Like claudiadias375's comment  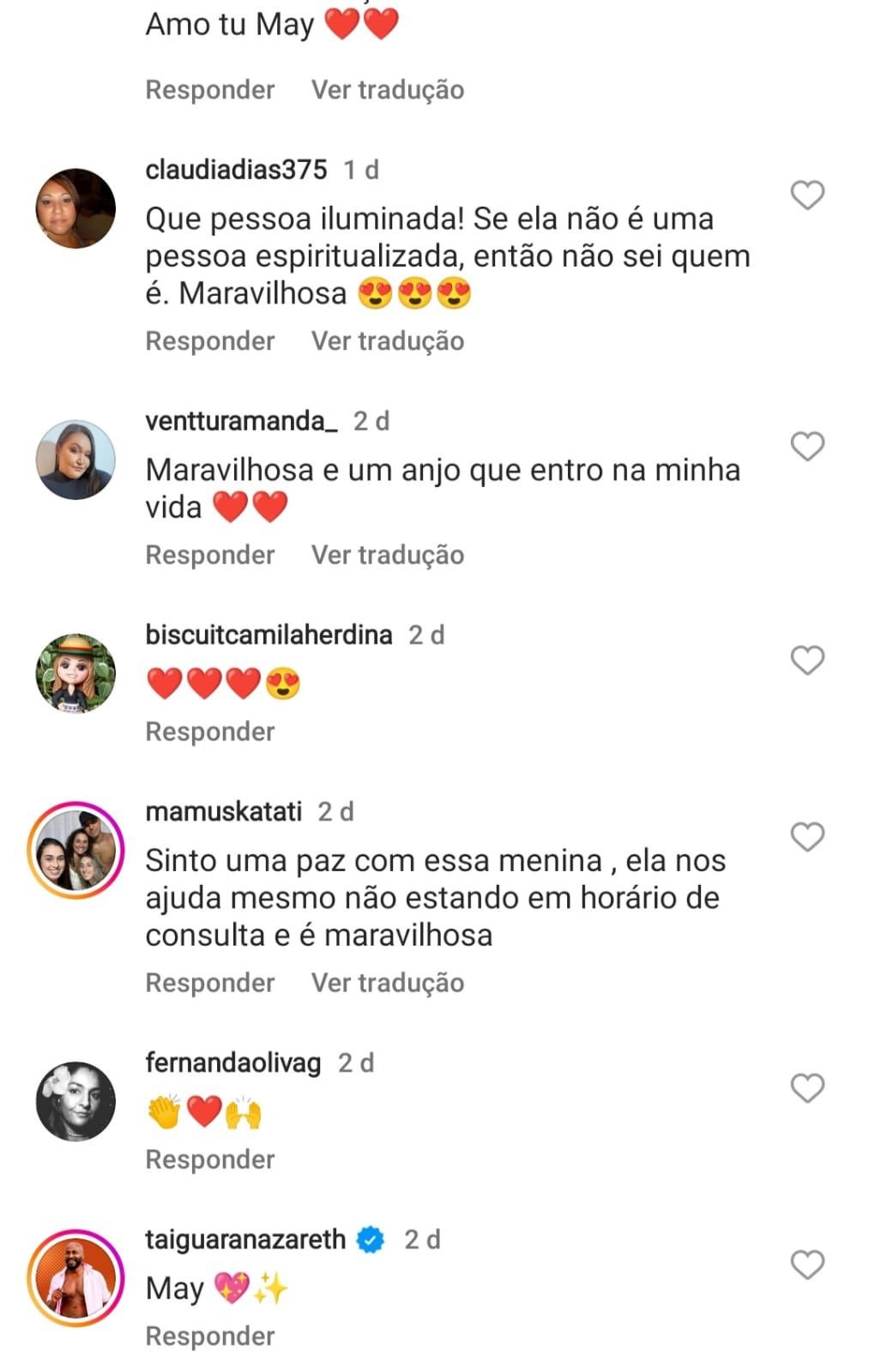point(807,196)
